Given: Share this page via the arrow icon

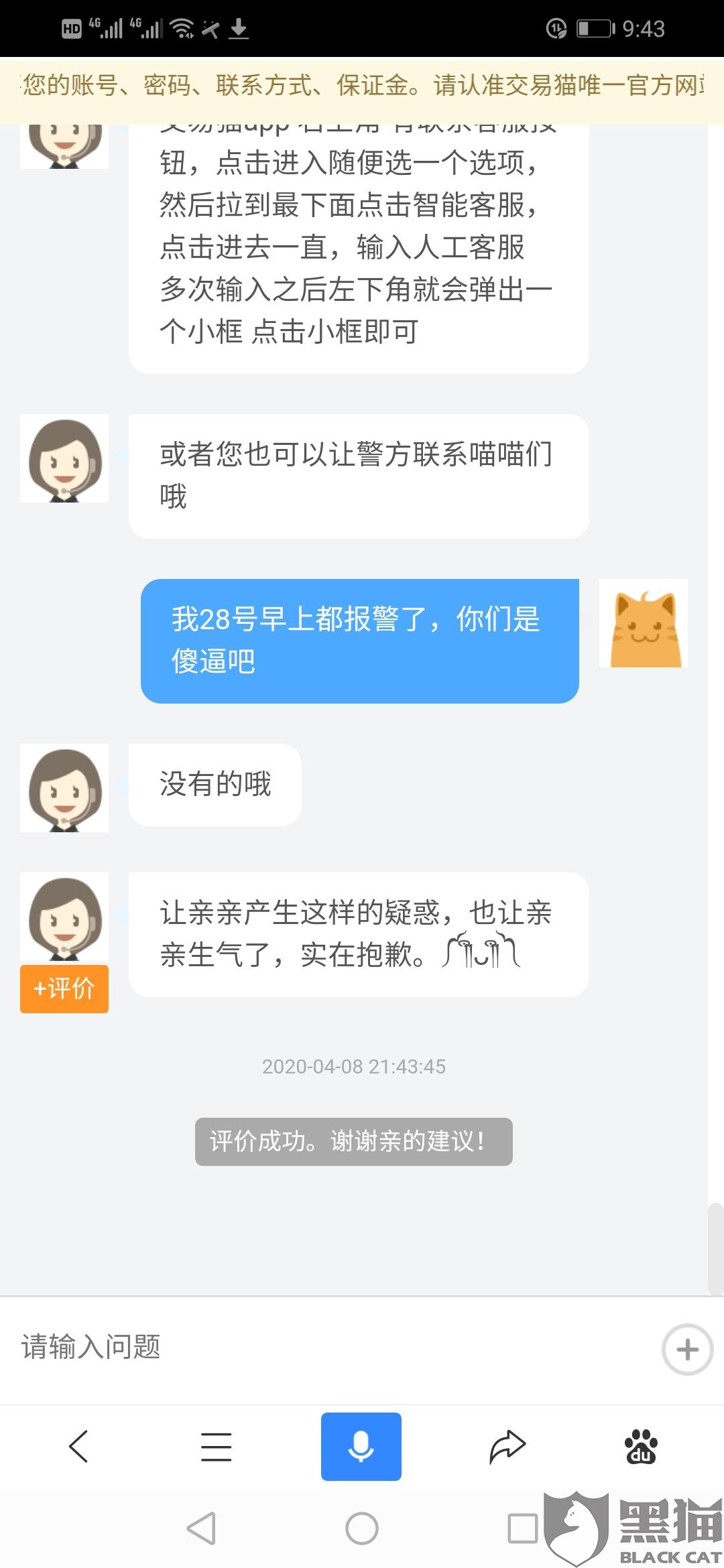Looking at the screenshot, I should tap(507, 1446).
